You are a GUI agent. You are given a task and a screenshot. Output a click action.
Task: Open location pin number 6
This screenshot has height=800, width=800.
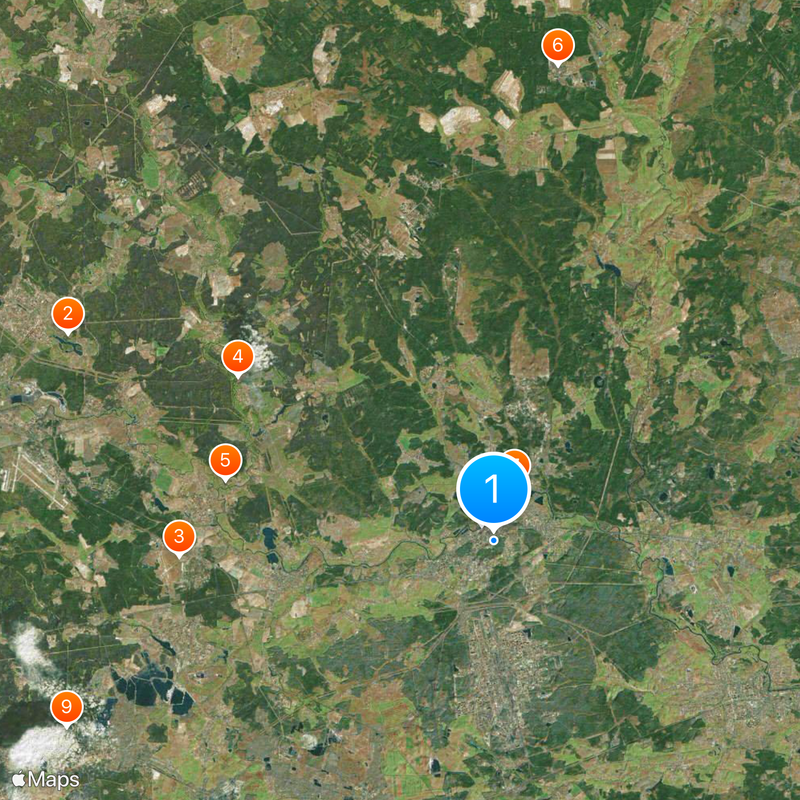click(x=557, y=45)
